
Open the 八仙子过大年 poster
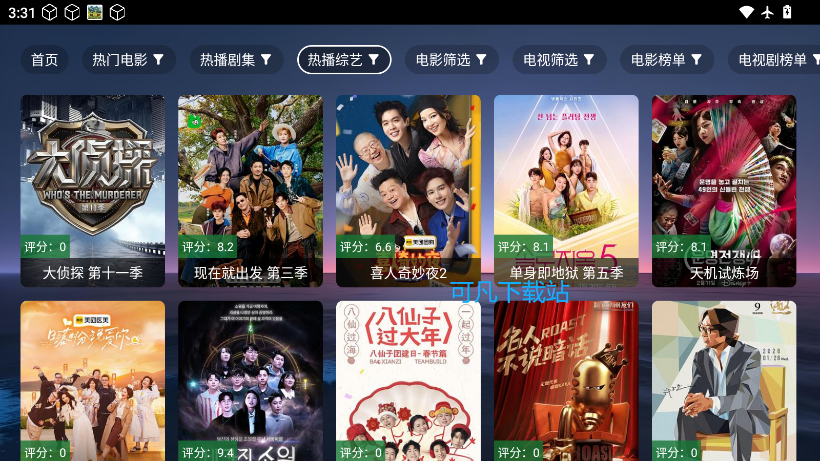pos(408,380)
